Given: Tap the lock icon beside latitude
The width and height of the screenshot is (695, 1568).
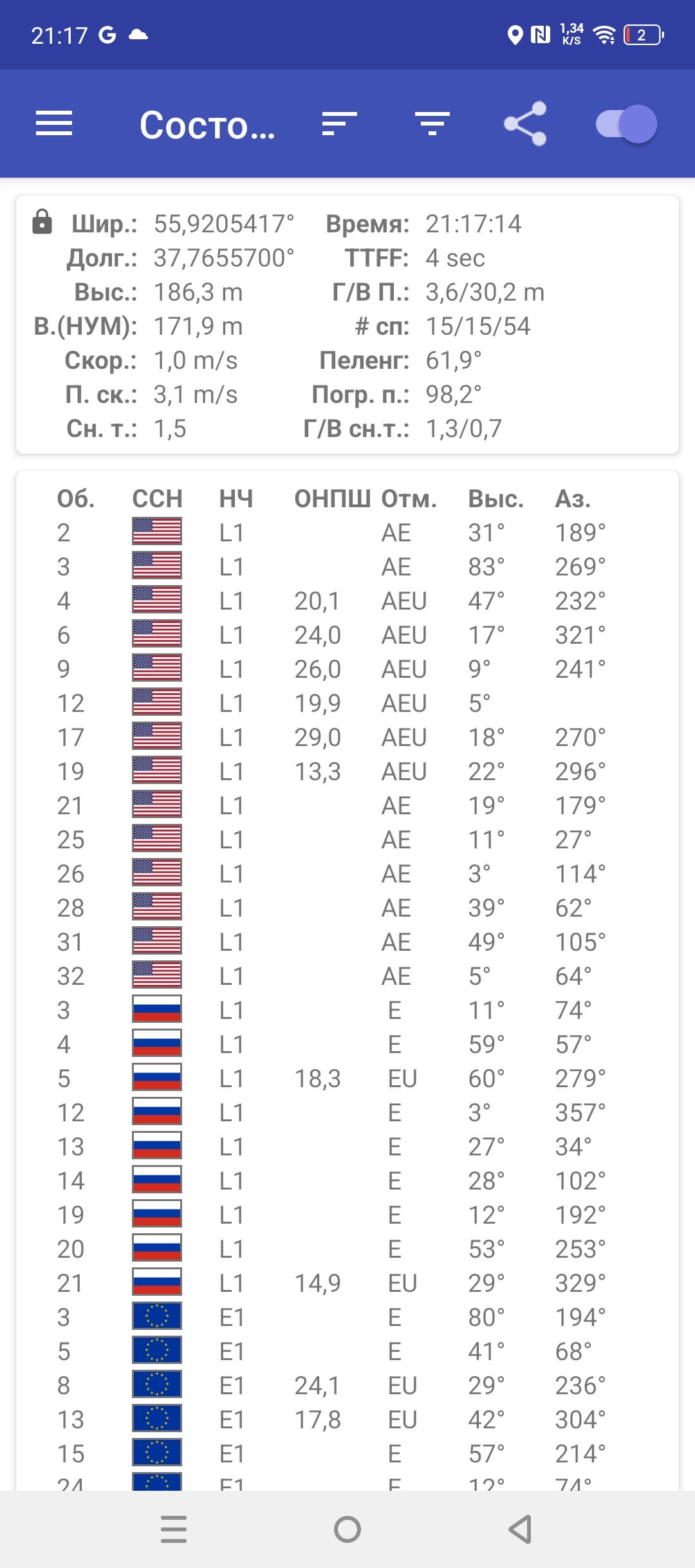Looking at the screenshot, I should [42, 221].
